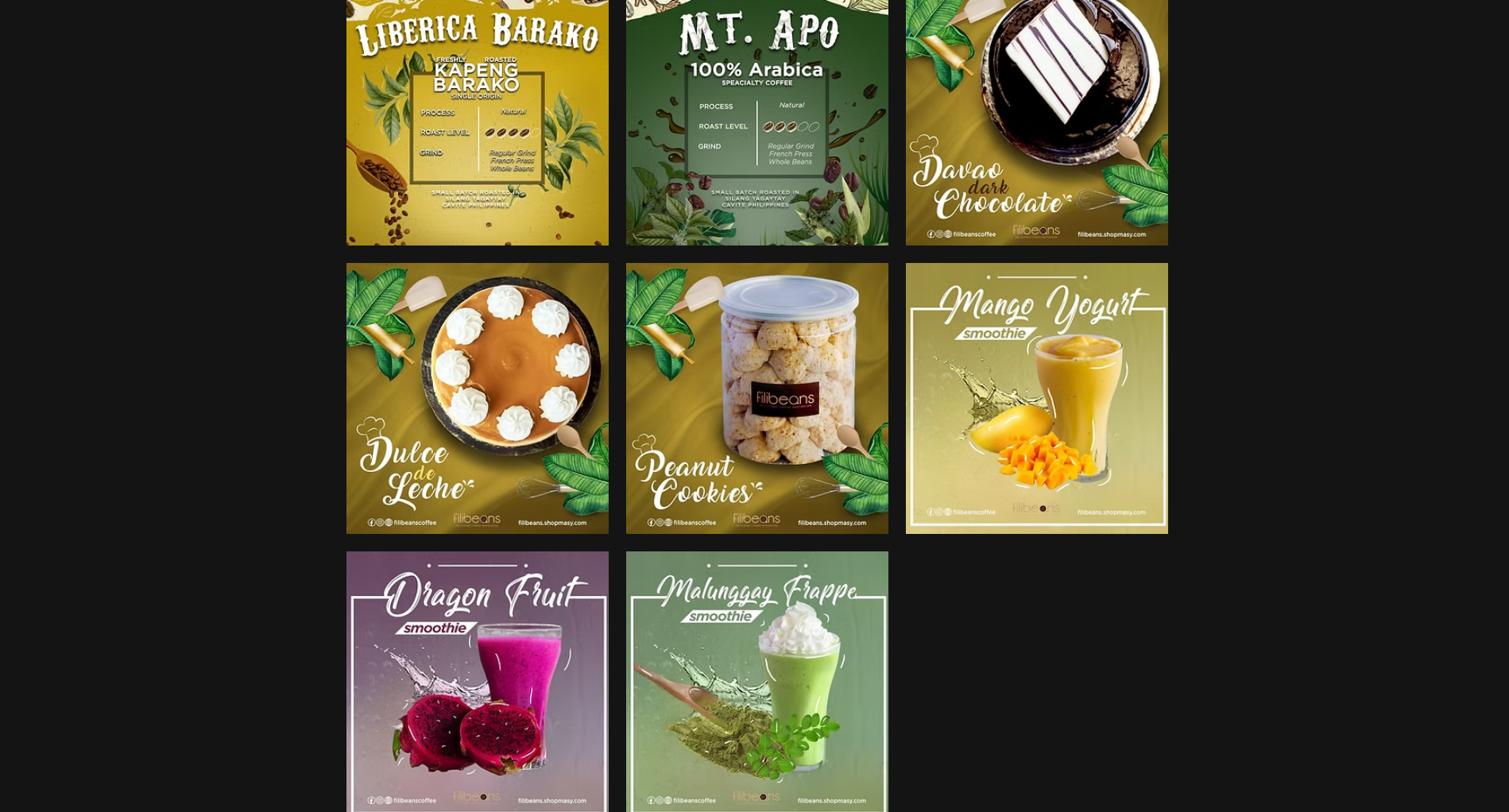This screenshot has height=812, width=1509.
Task: Select the Dulce de Leche tile
Action: click(477, 398)
